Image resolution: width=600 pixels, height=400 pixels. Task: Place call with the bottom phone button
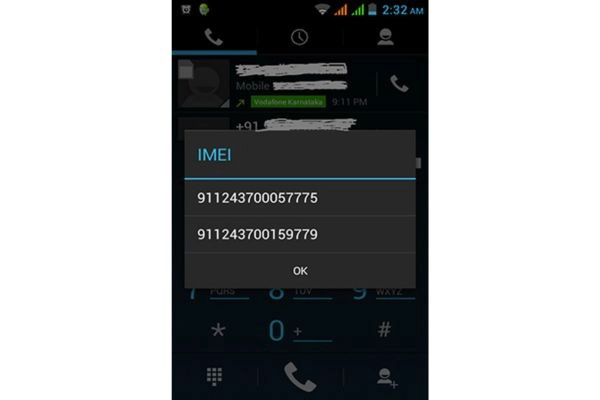point(300,376)
